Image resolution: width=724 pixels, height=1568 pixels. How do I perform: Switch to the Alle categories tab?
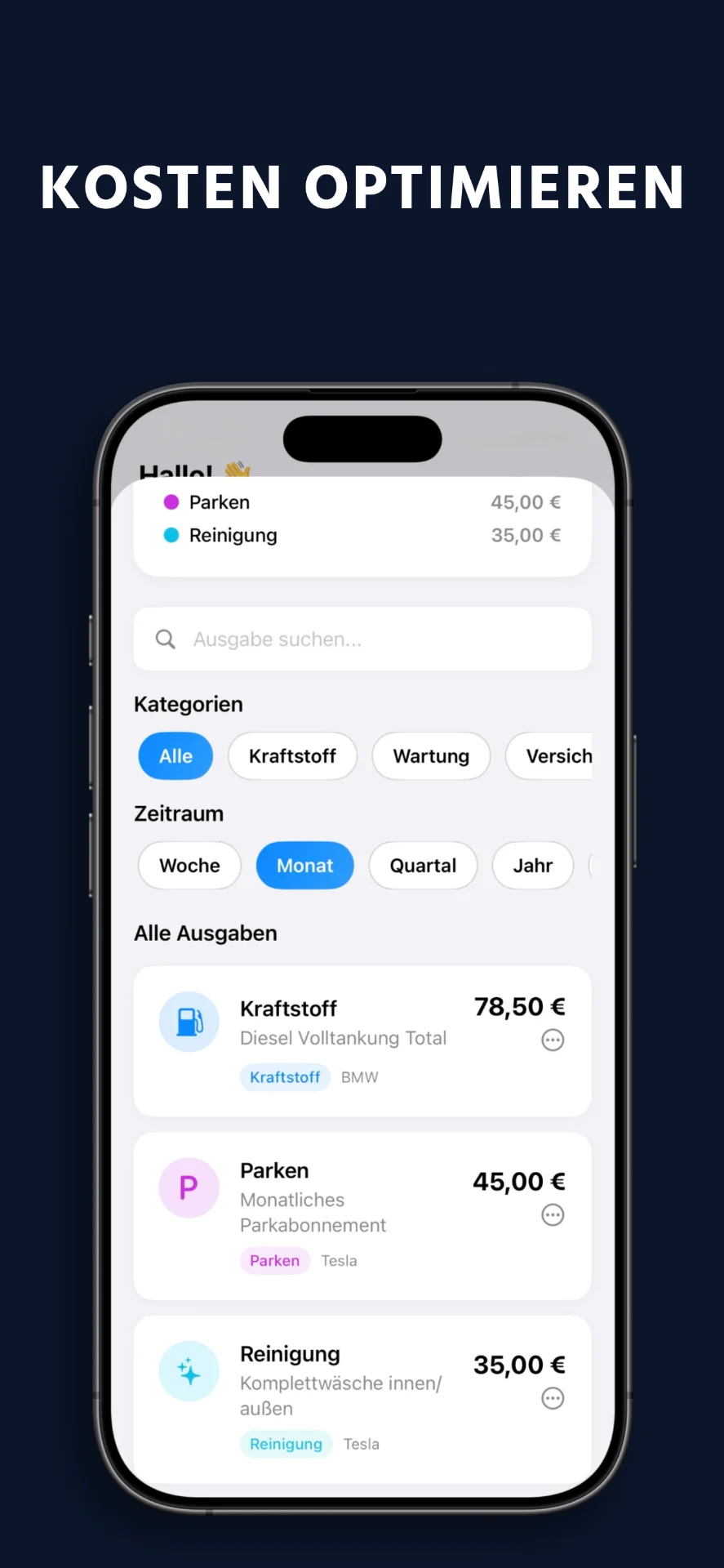click(175, 755)
